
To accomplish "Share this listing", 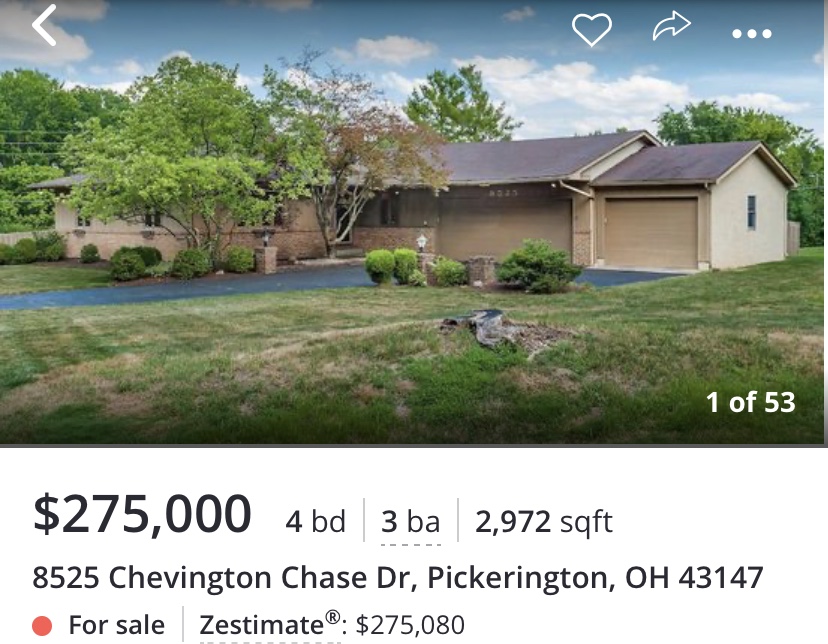I will coord(671,28).
